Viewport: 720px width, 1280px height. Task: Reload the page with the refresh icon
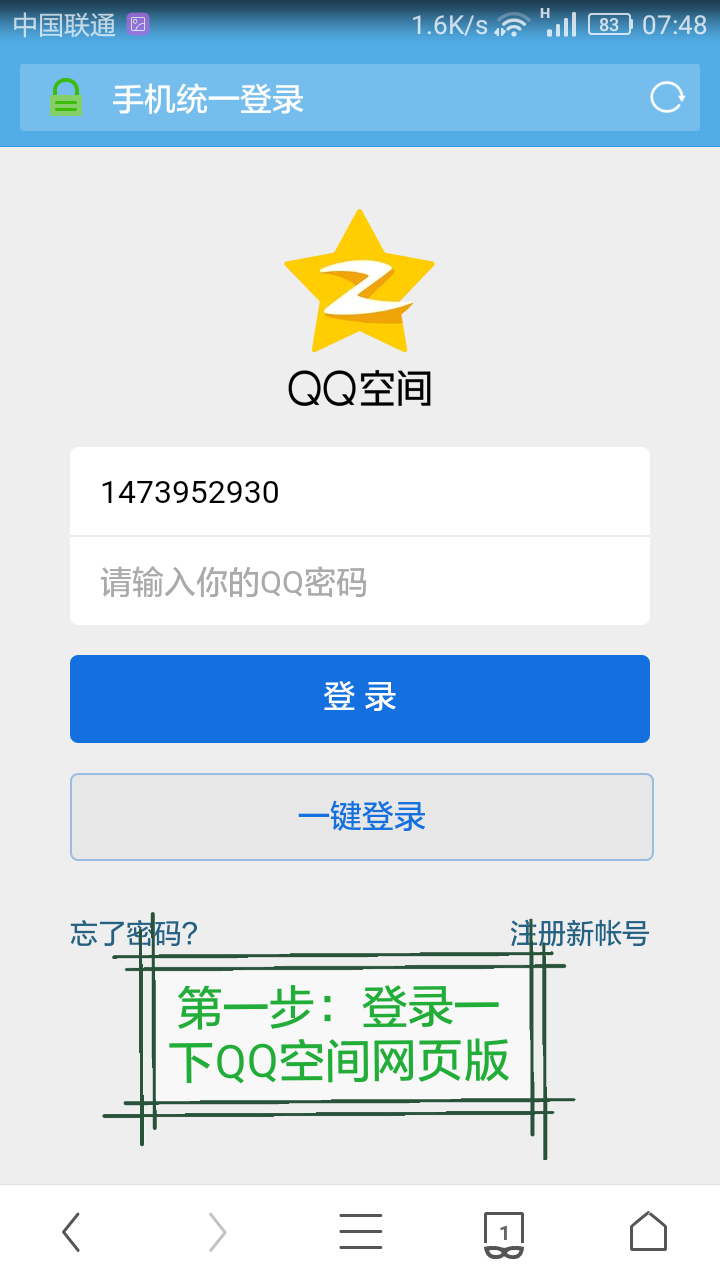point(667,98)
